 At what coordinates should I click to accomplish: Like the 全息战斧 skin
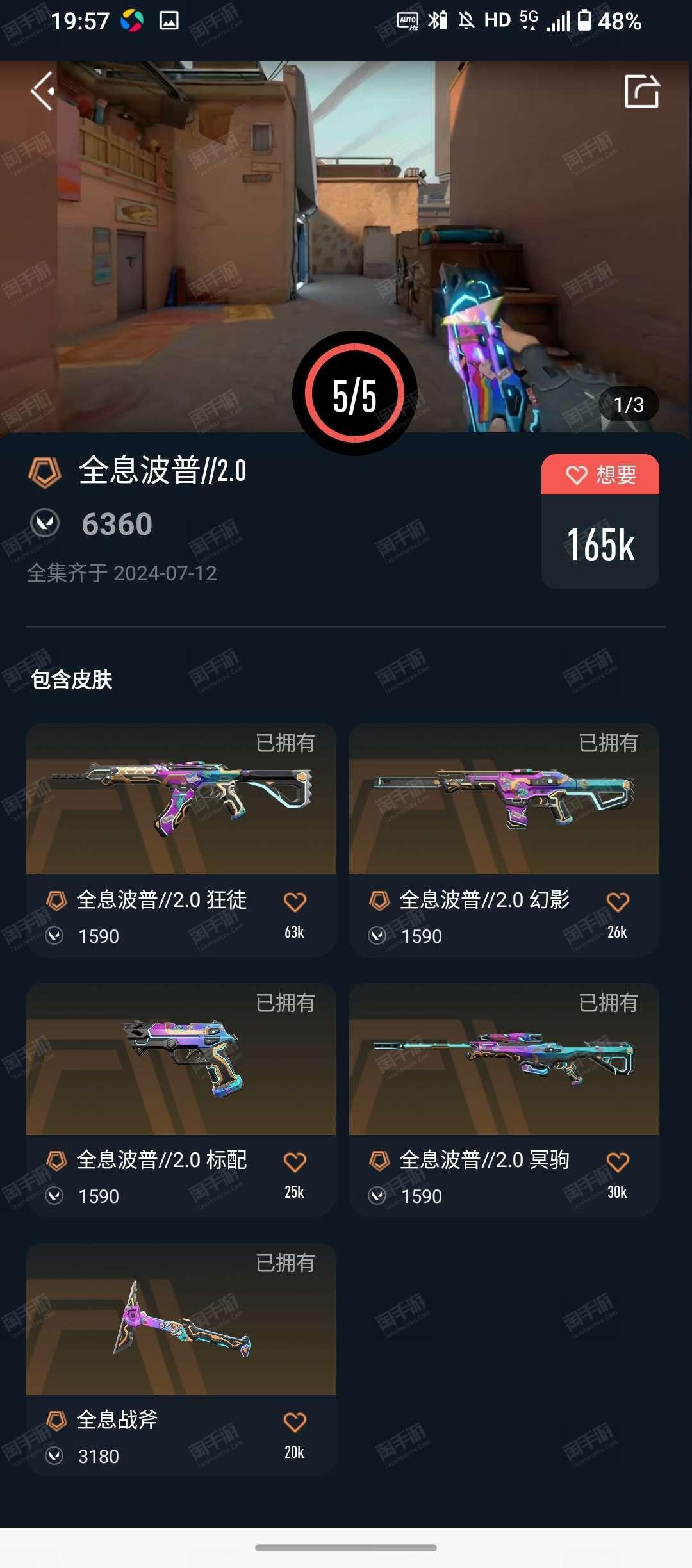coord(295,1422)
